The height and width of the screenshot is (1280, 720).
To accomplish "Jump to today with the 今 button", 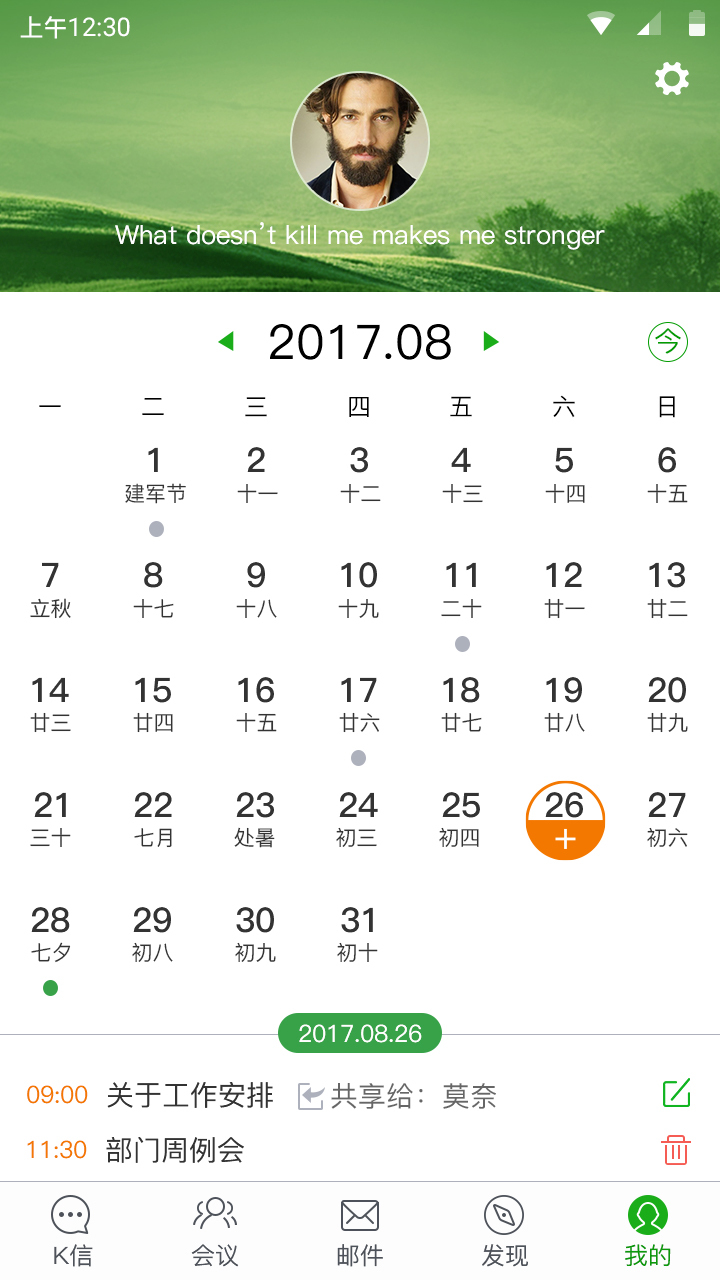I will point(668,343).
